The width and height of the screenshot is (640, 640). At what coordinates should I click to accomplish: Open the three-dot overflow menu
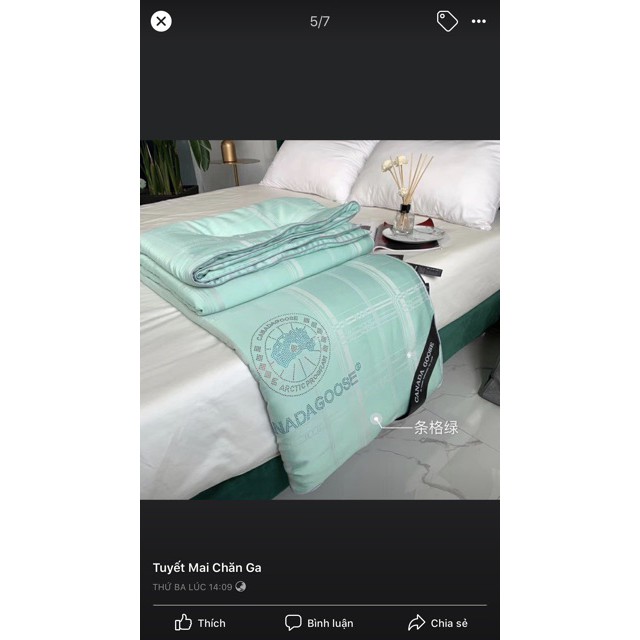click(x=479, y=21)
